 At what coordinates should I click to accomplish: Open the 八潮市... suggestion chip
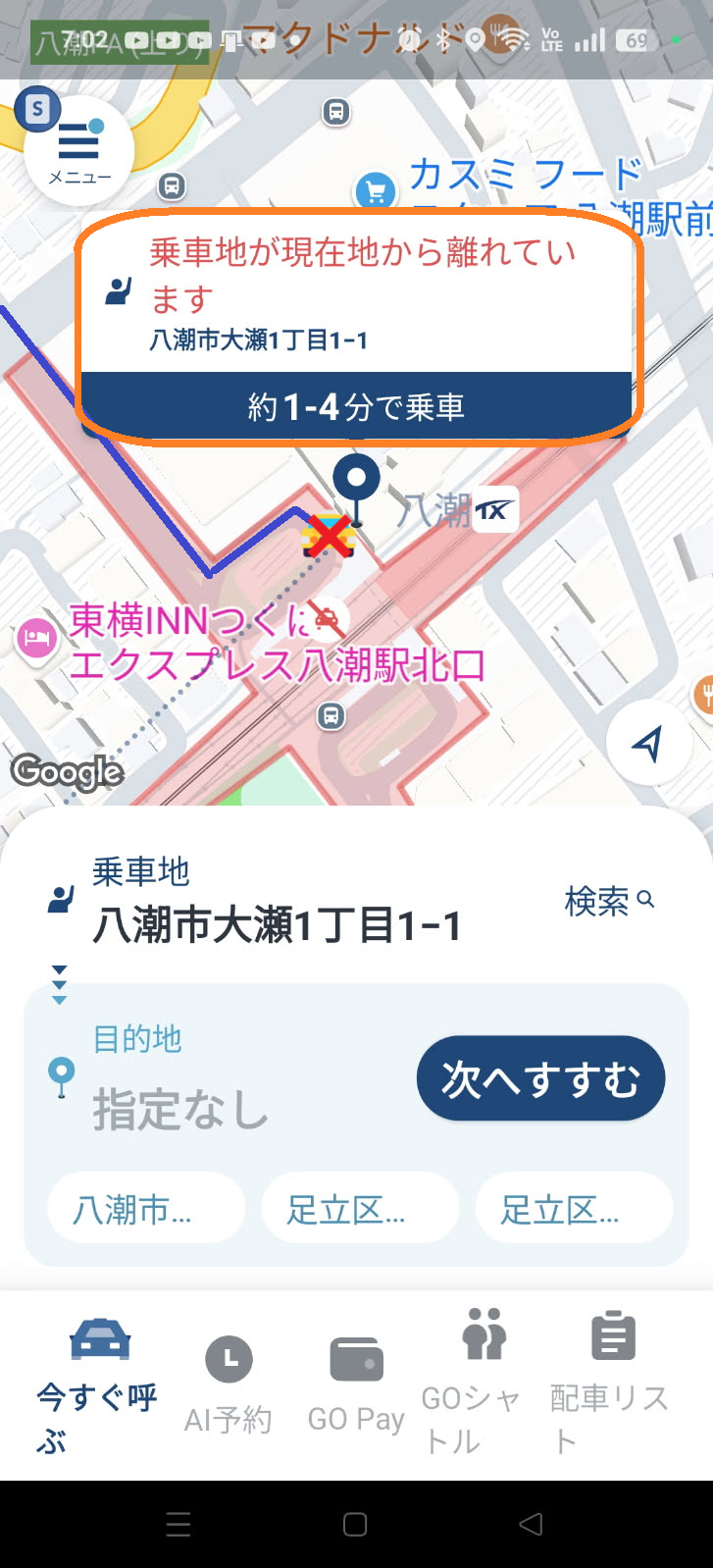(145, 1208)
